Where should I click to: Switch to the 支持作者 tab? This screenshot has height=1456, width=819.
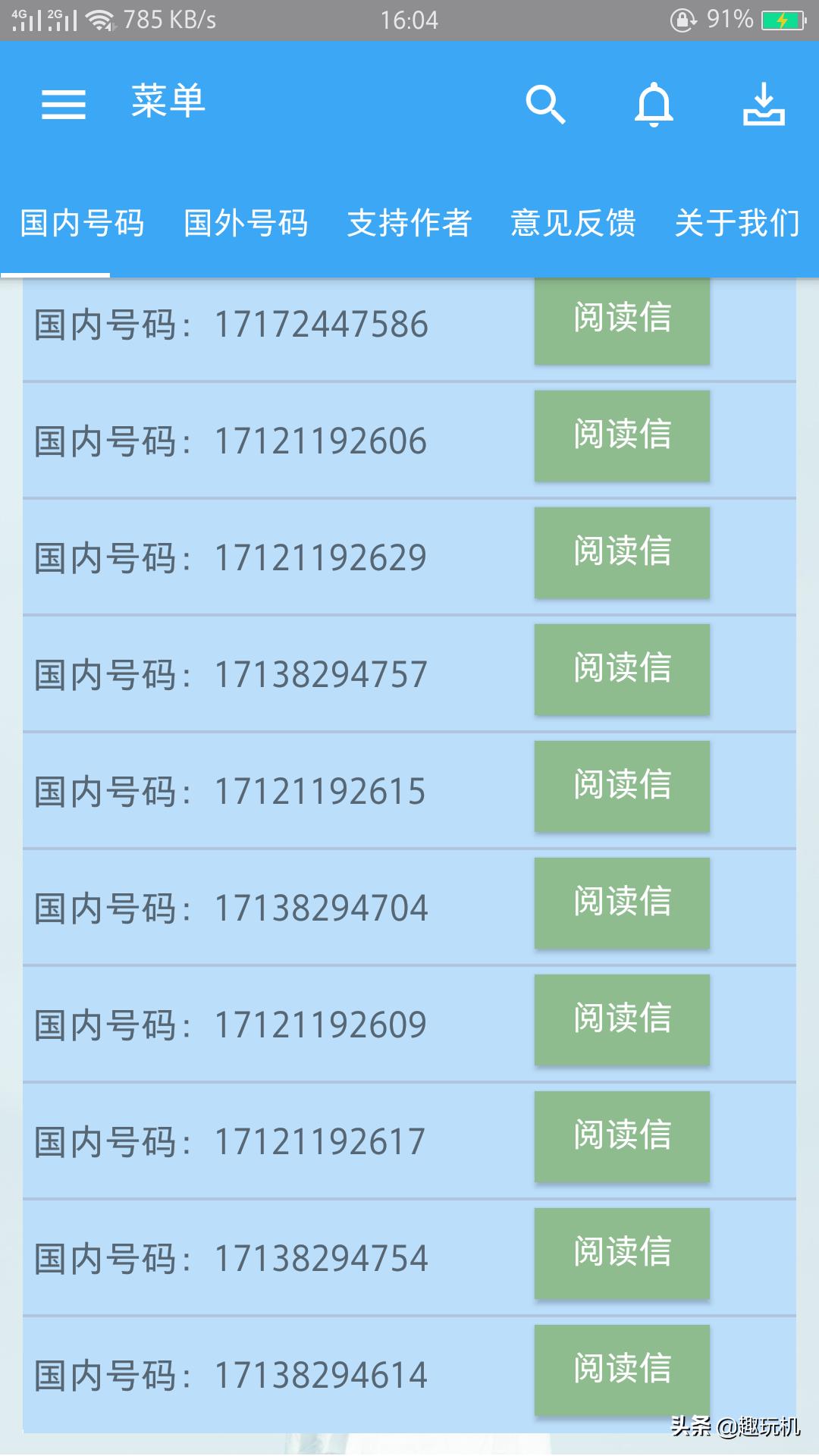(409, 223)
